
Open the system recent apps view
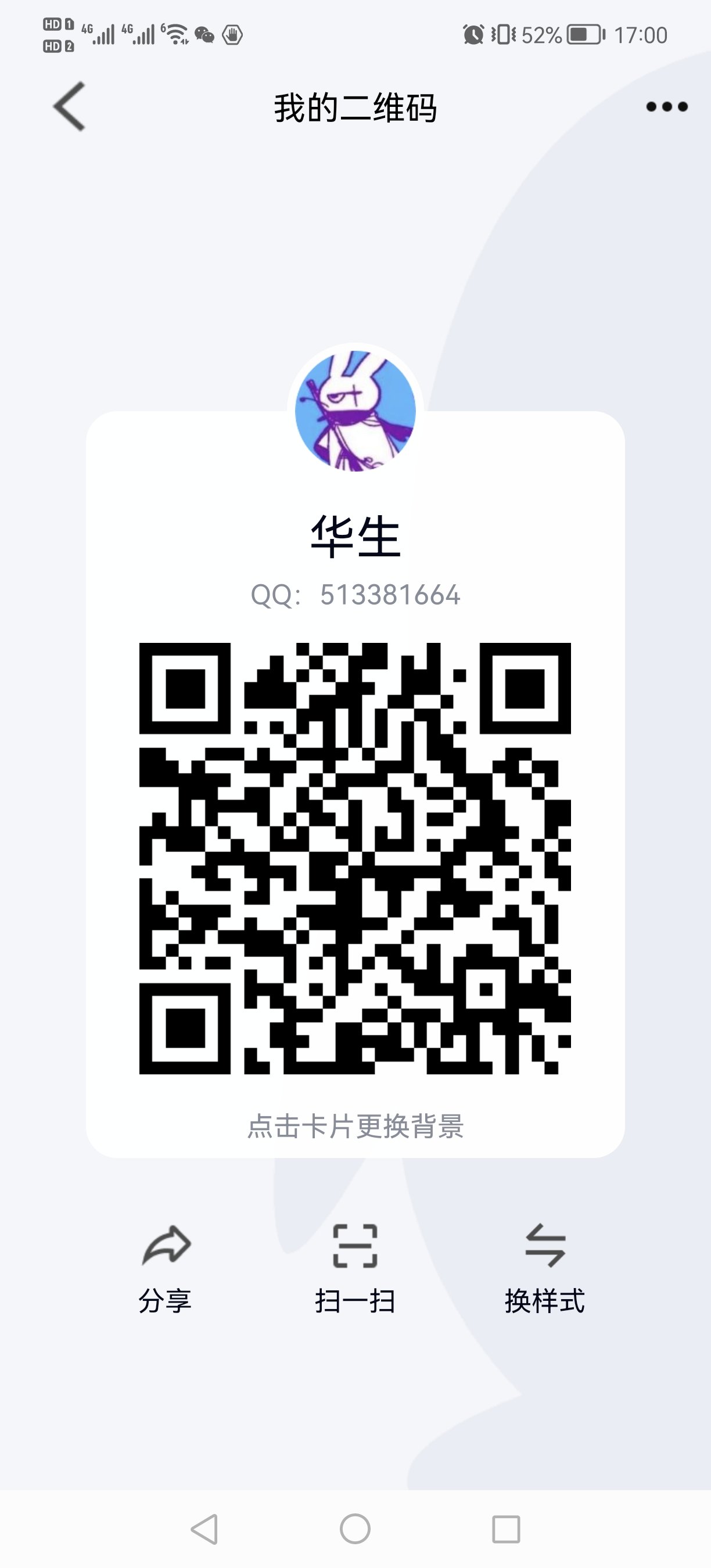pos(506,1529)
